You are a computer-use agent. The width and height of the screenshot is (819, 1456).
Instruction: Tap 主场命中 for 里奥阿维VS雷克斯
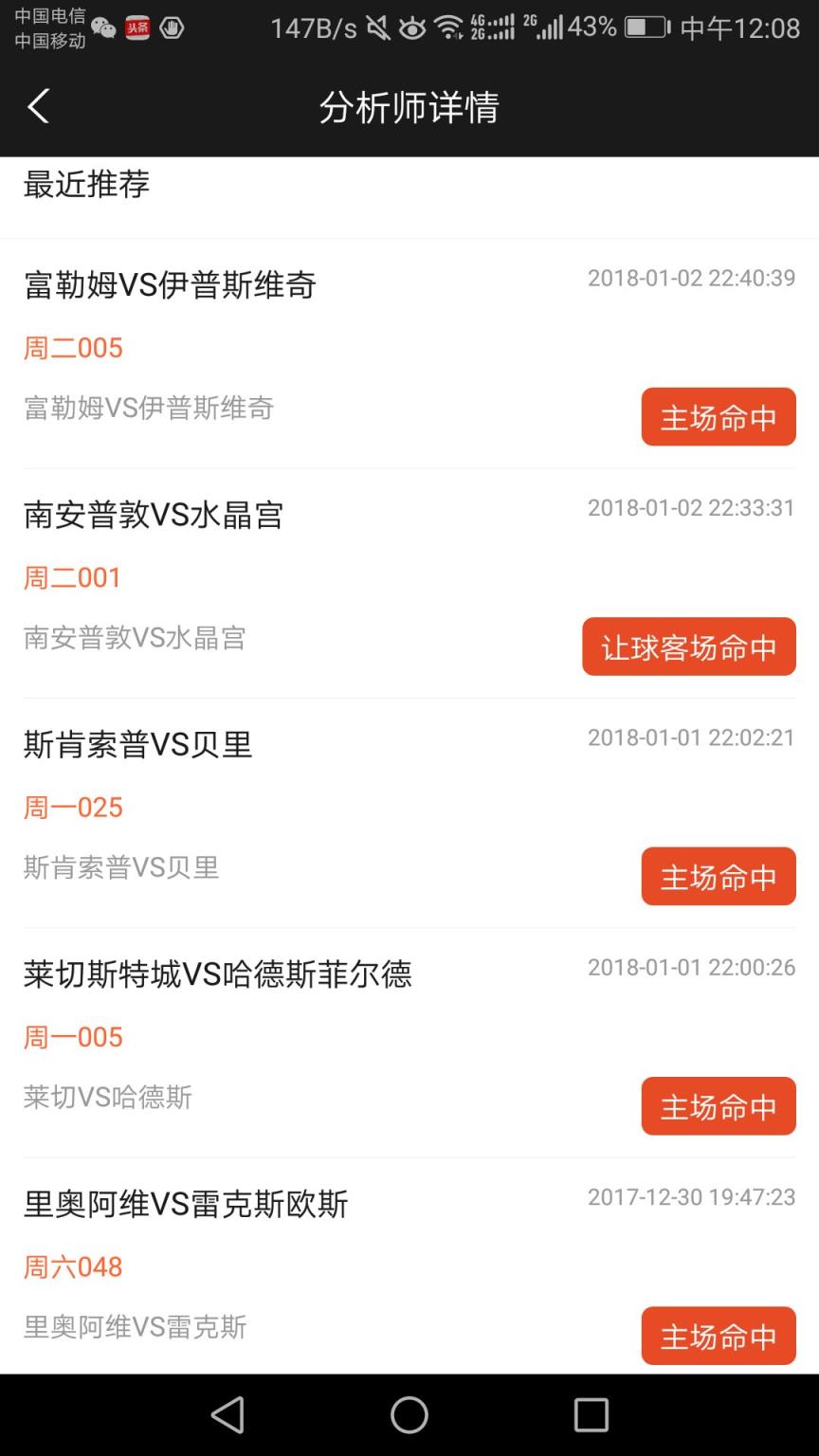coord(718,1336)
